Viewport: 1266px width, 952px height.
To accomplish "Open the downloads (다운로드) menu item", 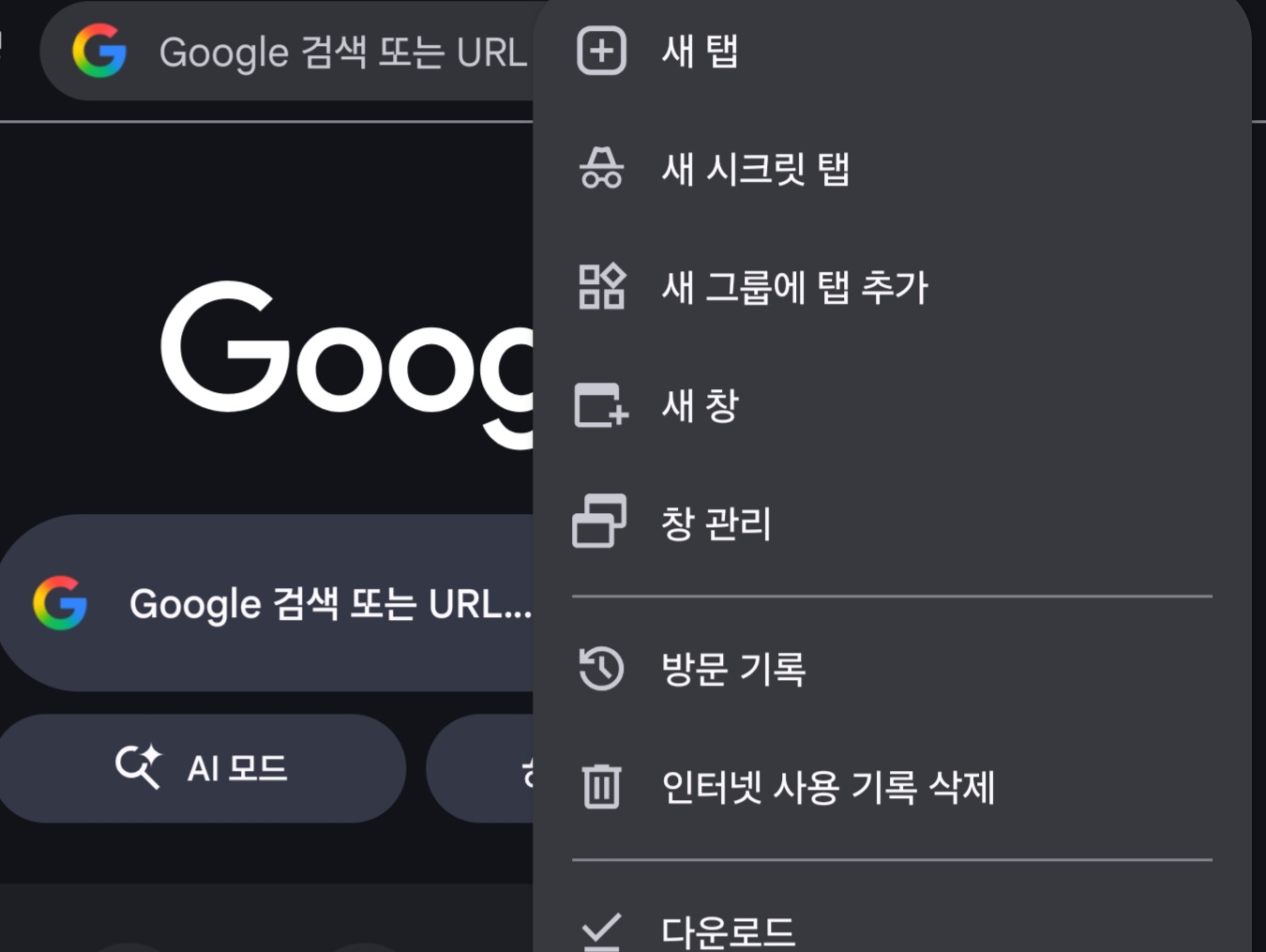I will pyautogui.click(x=728, y=930).
